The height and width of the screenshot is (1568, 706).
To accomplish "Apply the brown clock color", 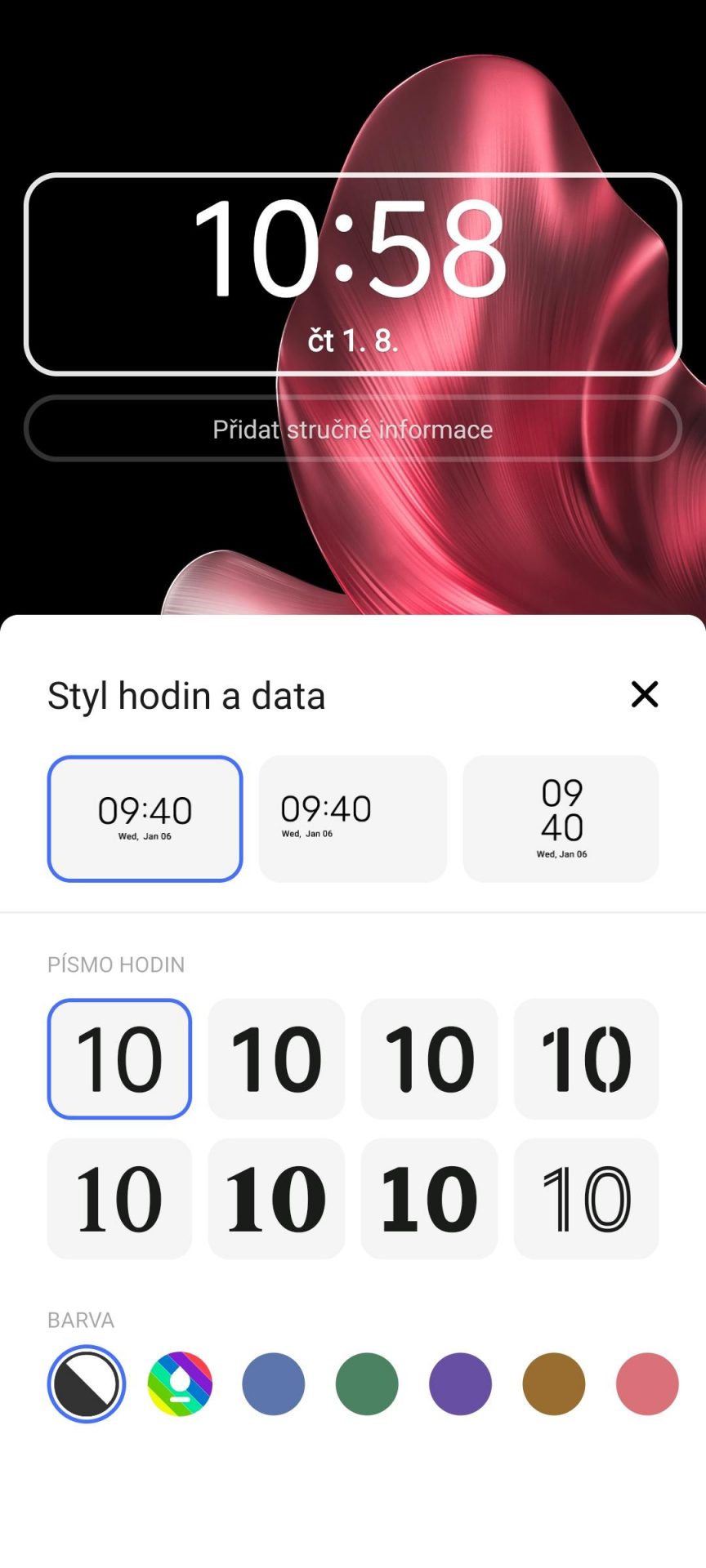I will click(x=554, y=1384).
